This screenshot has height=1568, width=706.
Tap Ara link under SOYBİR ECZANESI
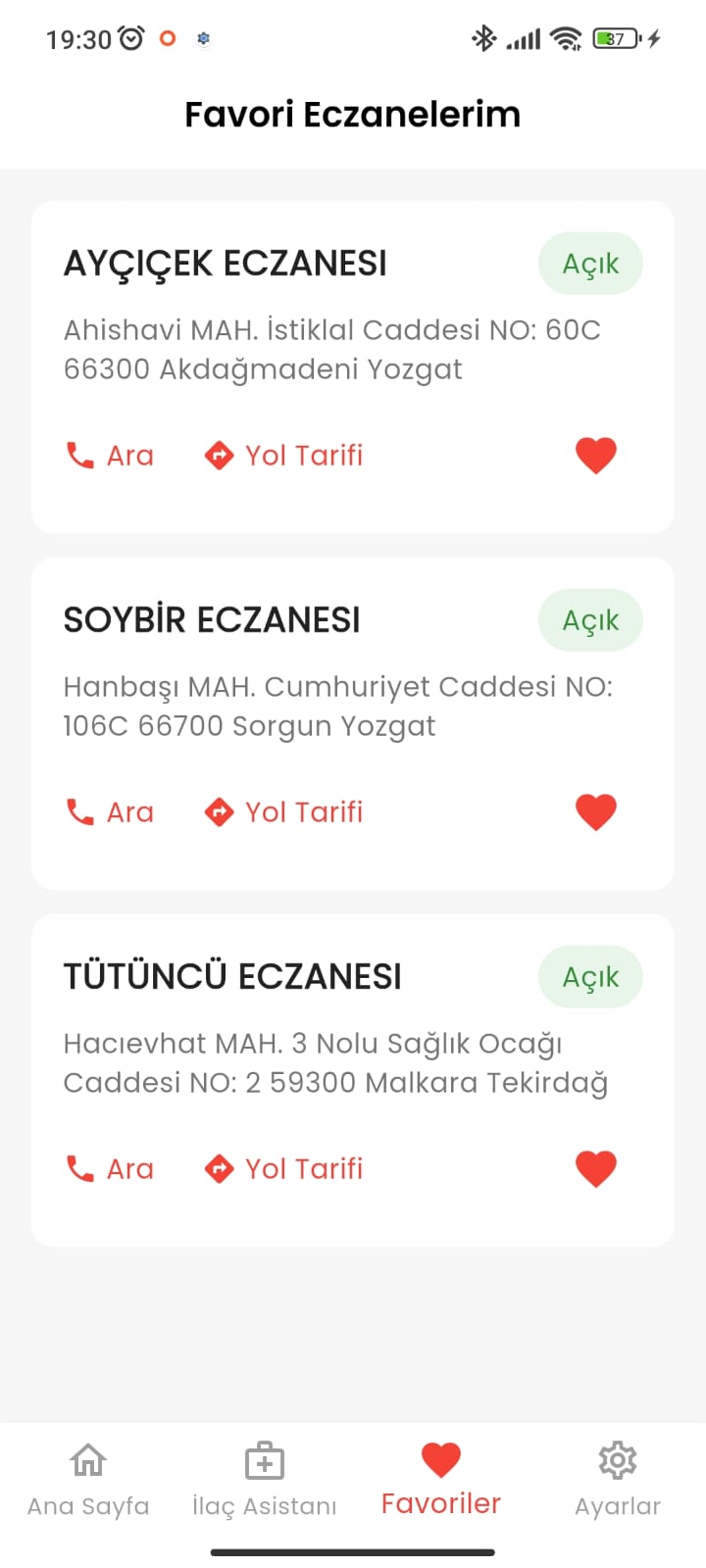[128, 811]
